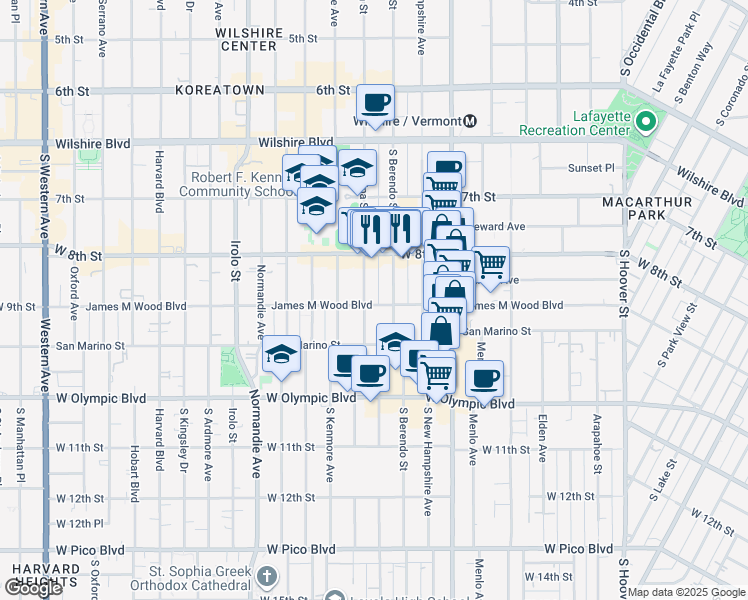
Task: Open the Google logo link
Action: coord(33,588)
